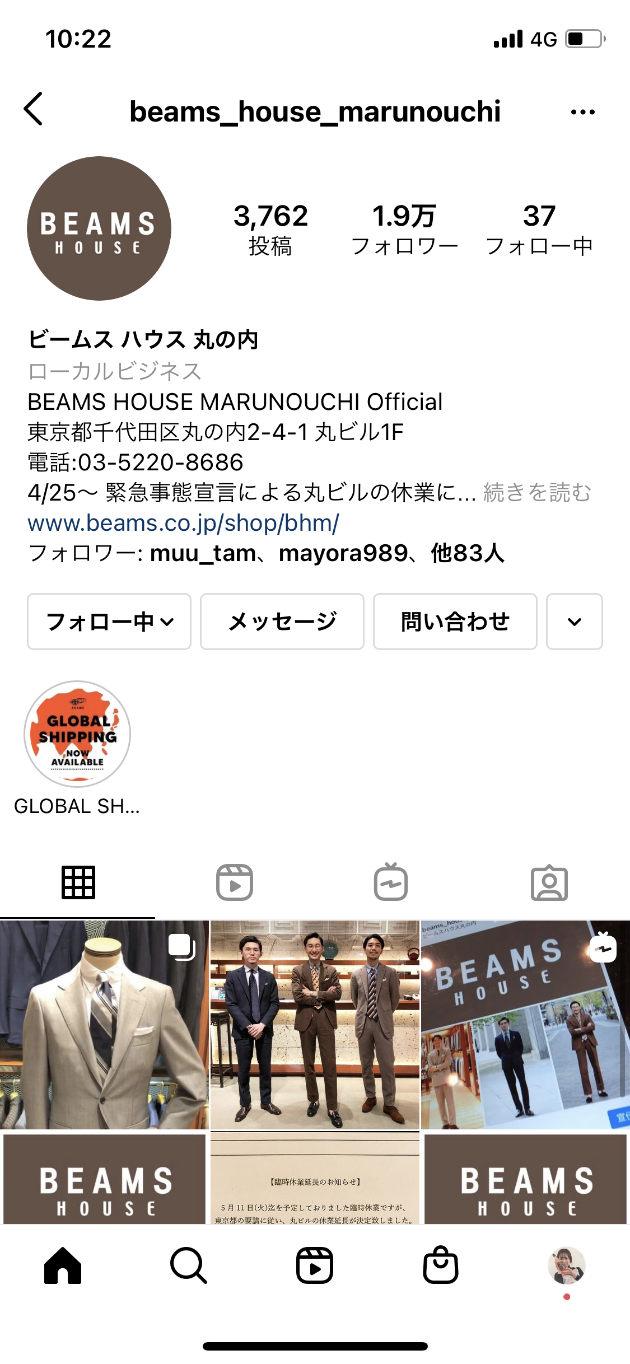Viewport: 630px width, 1364px height.
Task: Go to the Home feed
Action: point(63,1266)
